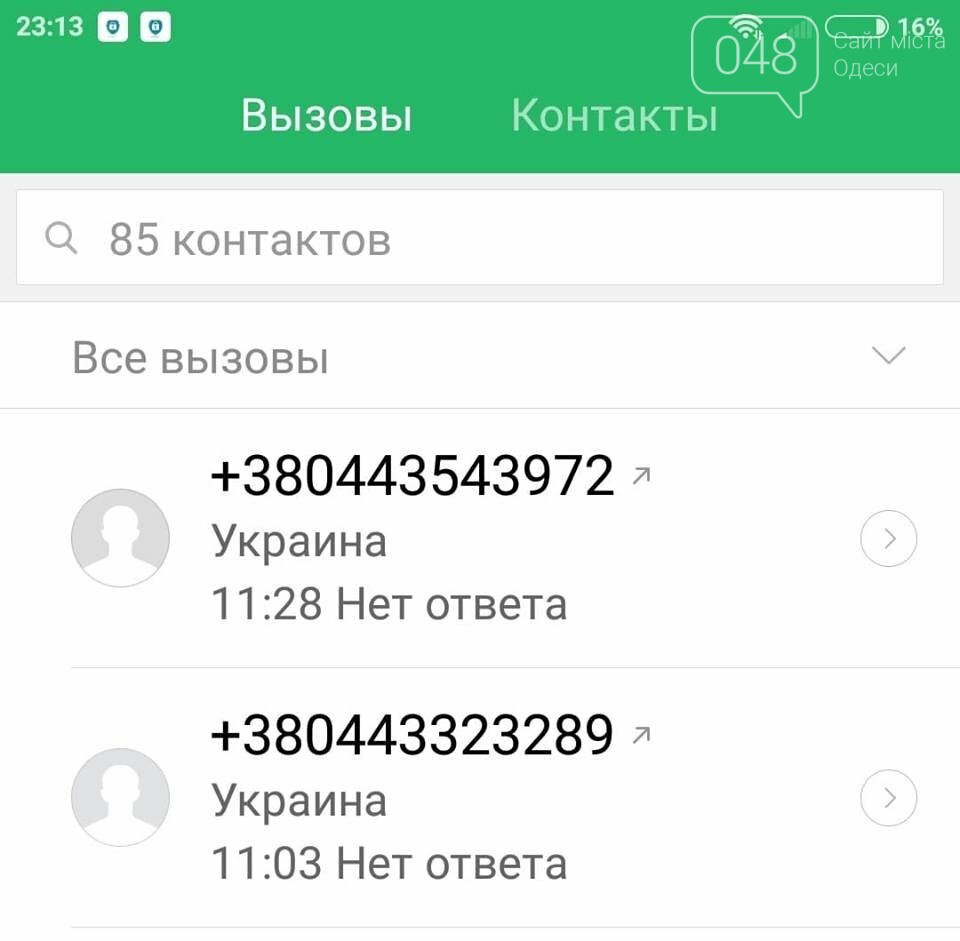
Task: Open details arrow for +380443543972
Action: pos(888,540)
